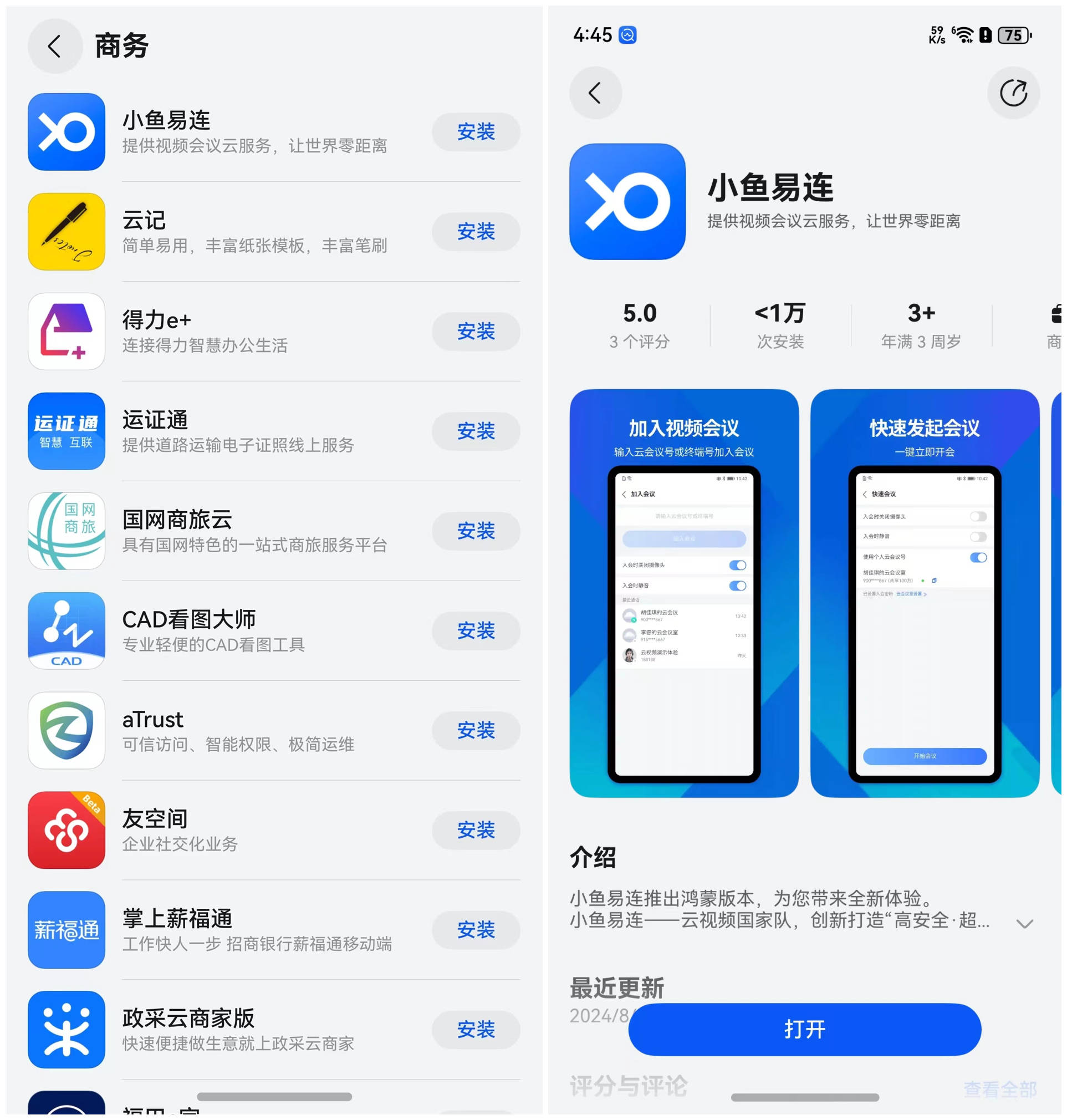This screenshot has width=1067, height=1120.
Task: Install the 运证通 app
Action: (x=476, y=431)
